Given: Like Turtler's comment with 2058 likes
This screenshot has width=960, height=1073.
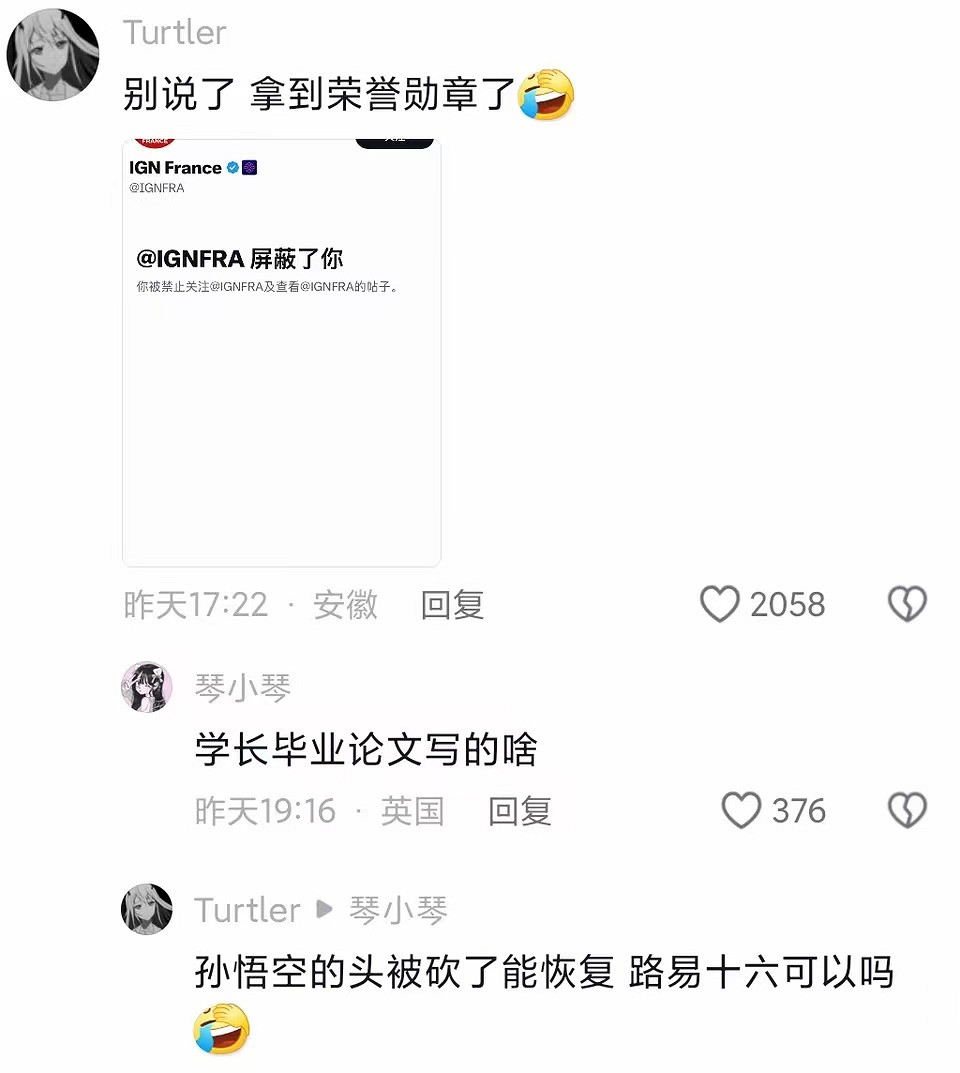Looking at the screenshot, I should pyautogui.click(x=720, y=604).
